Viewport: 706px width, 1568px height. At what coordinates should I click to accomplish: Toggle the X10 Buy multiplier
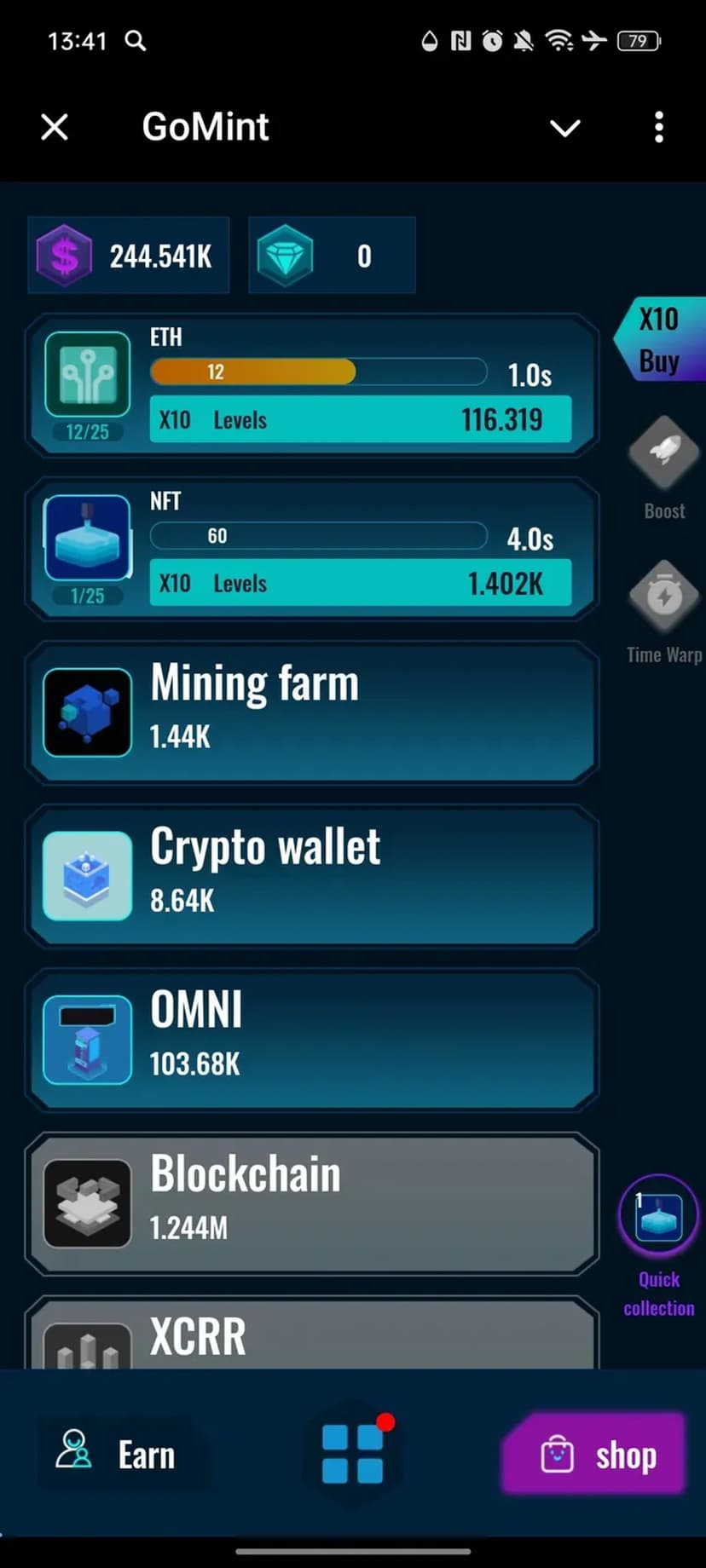pos(659,339)
